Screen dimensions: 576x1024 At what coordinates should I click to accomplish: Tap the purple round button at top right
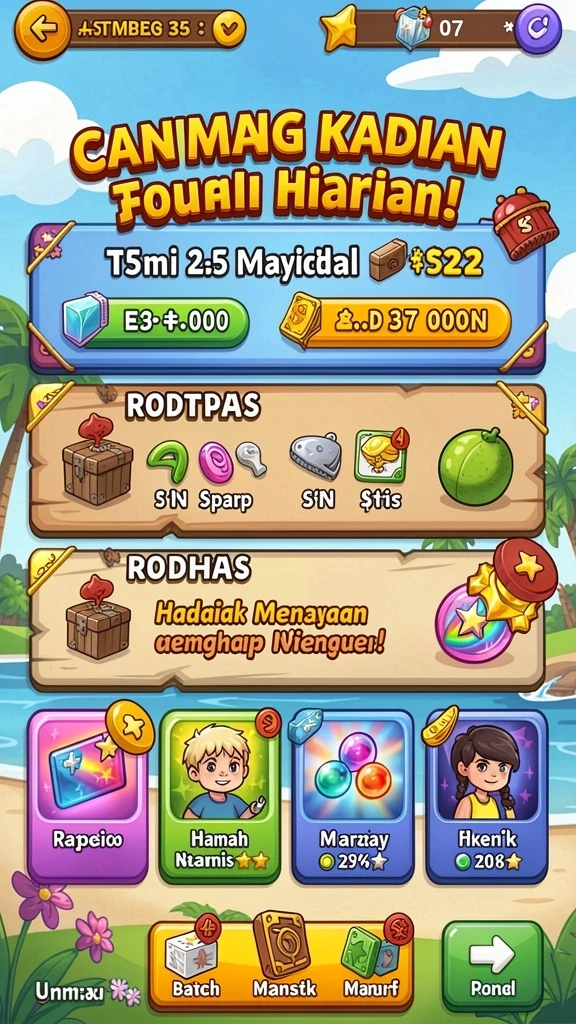(x=537, y=27)
